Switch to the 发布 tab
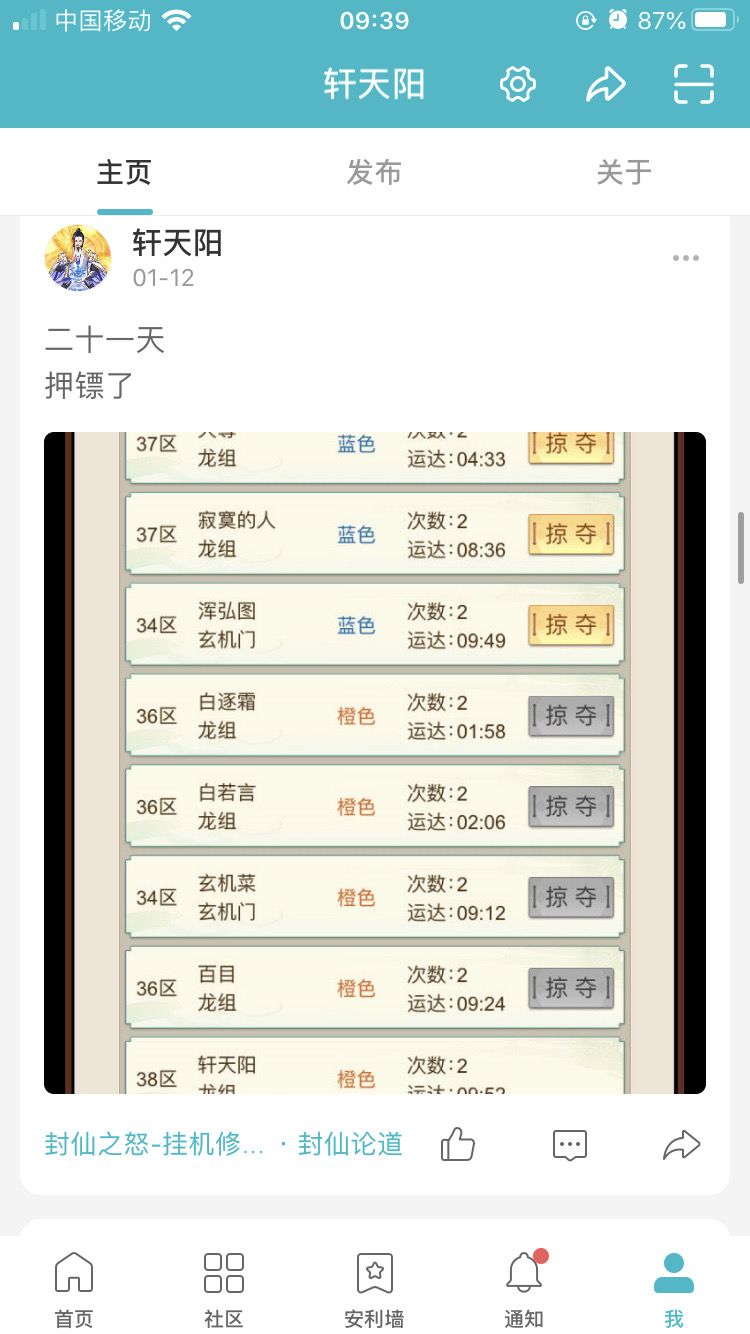The width and height of the screenshot is (750, 1334). point(374,172)
